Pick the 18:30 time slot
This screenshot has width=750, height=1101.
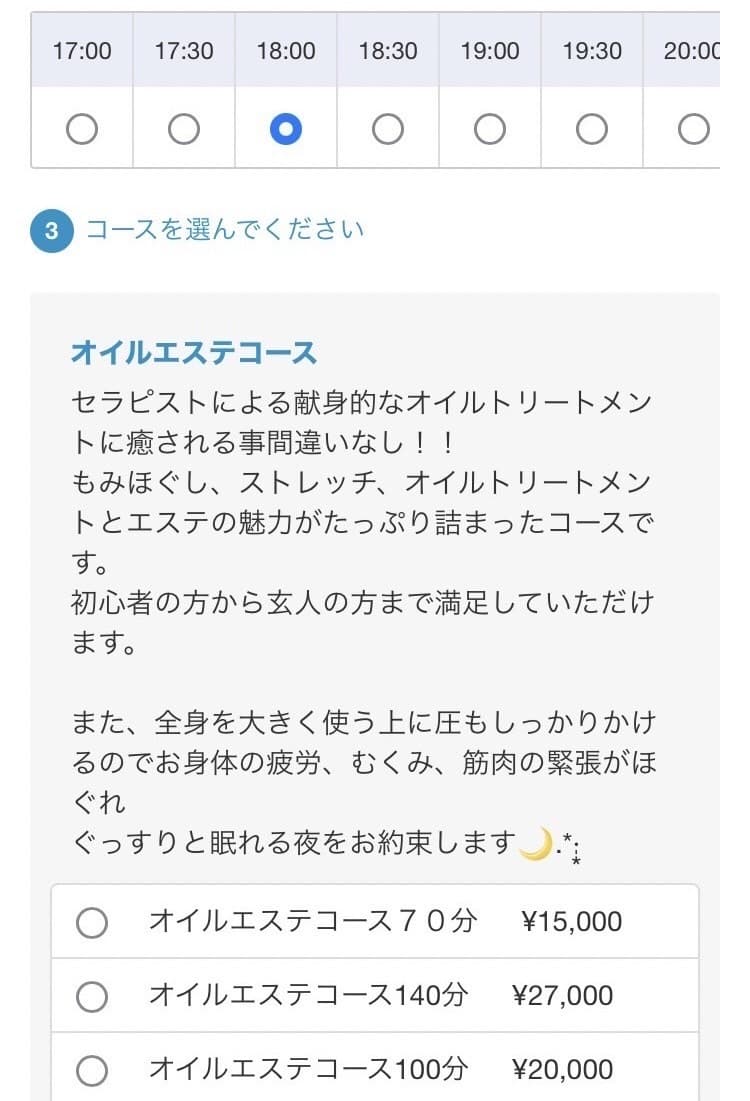388,129
